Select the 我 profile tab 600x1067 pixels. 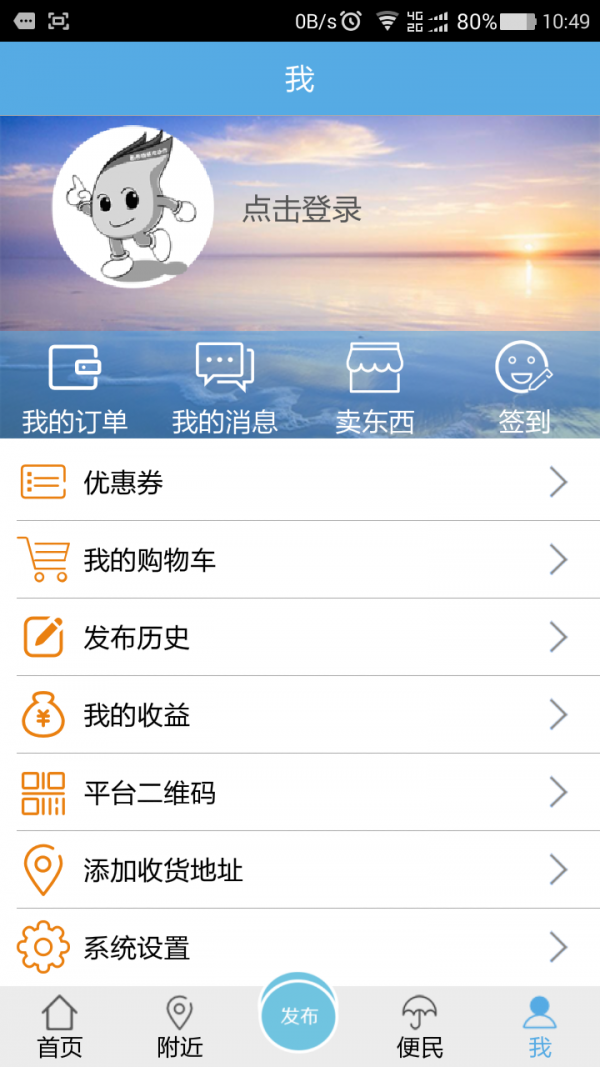click(540, 1027)
